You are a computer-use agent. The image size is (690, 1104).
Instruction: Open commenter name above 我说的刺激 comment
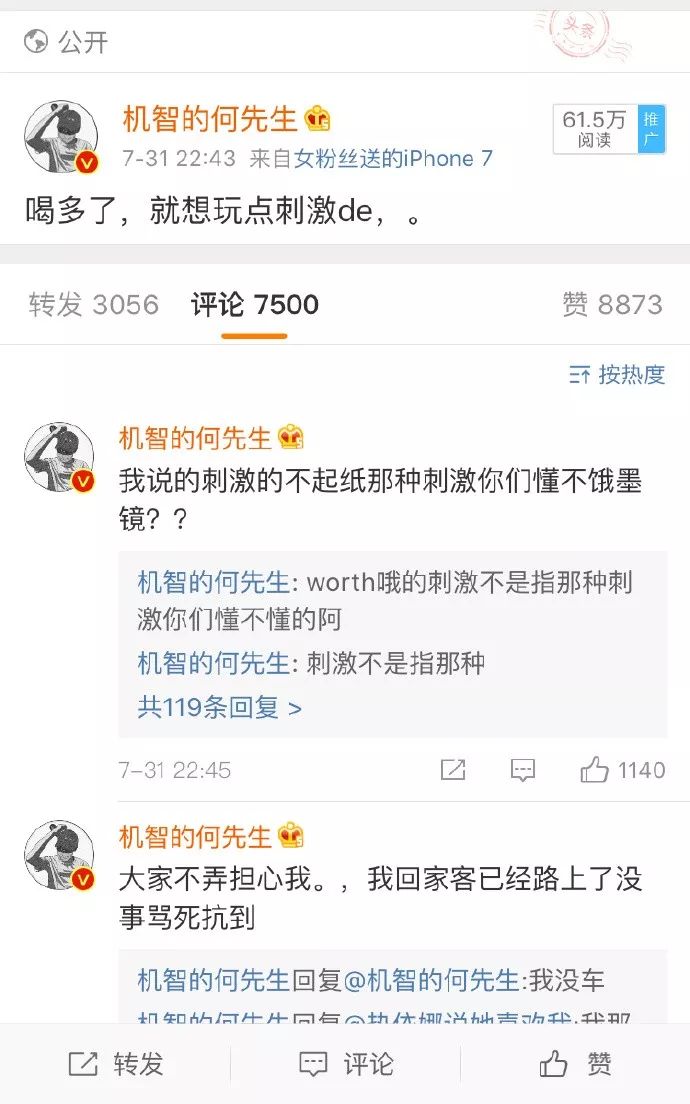coord(195,438)
